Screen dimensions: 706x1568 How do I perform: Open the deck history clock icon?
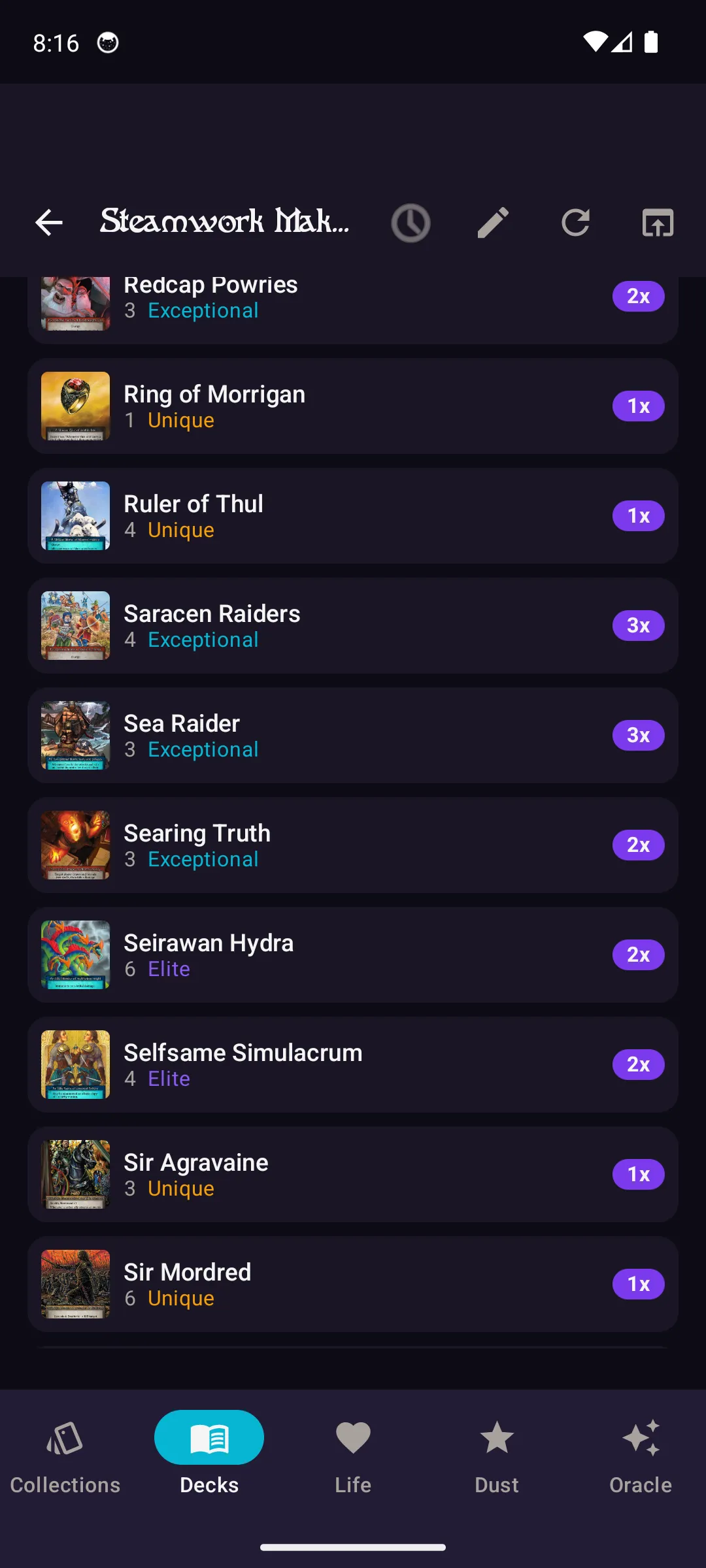[411, 223]
